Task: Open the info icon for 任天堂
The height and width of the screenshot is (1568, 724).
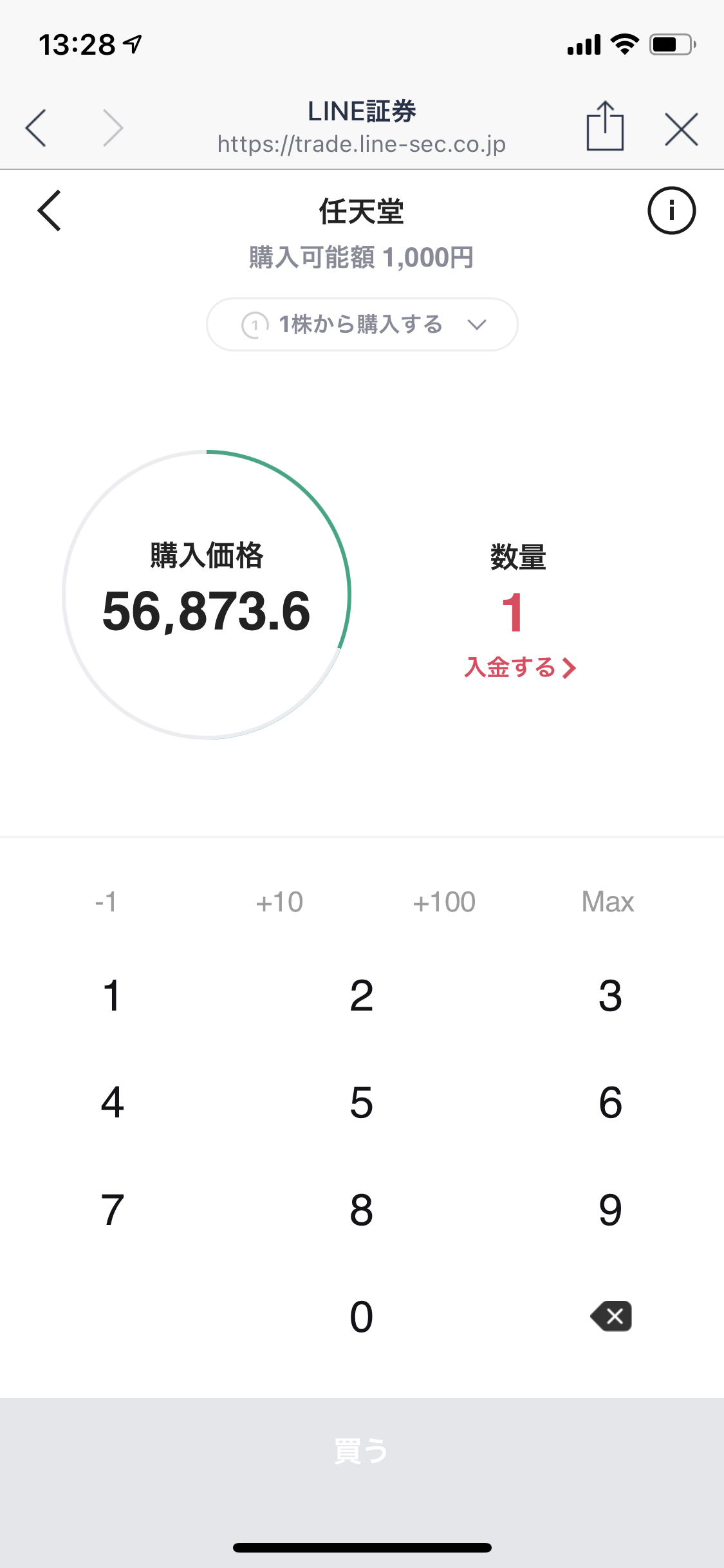Action: coord(671,210)
